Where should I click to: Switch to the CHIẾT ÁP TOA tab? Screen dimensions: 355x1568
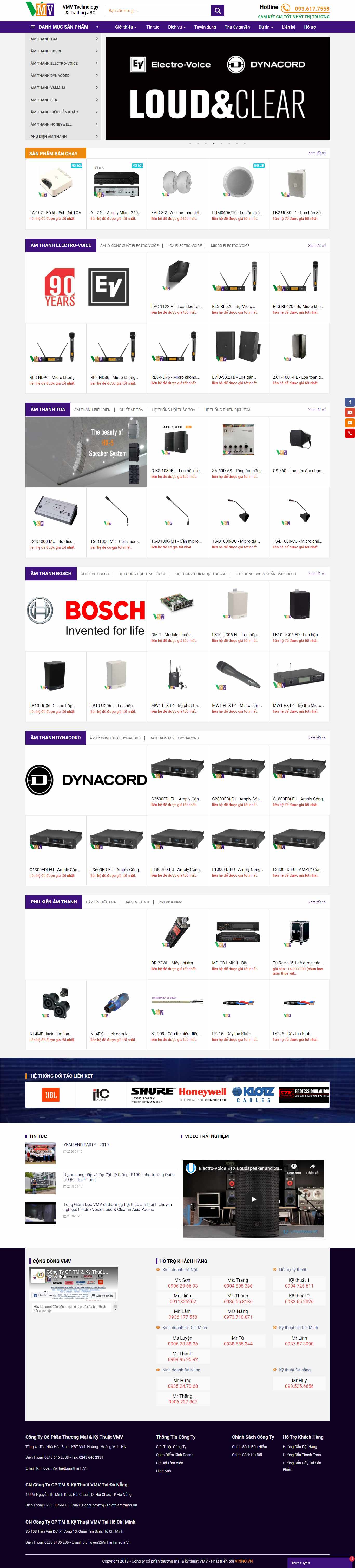click(x=131, y=410)
